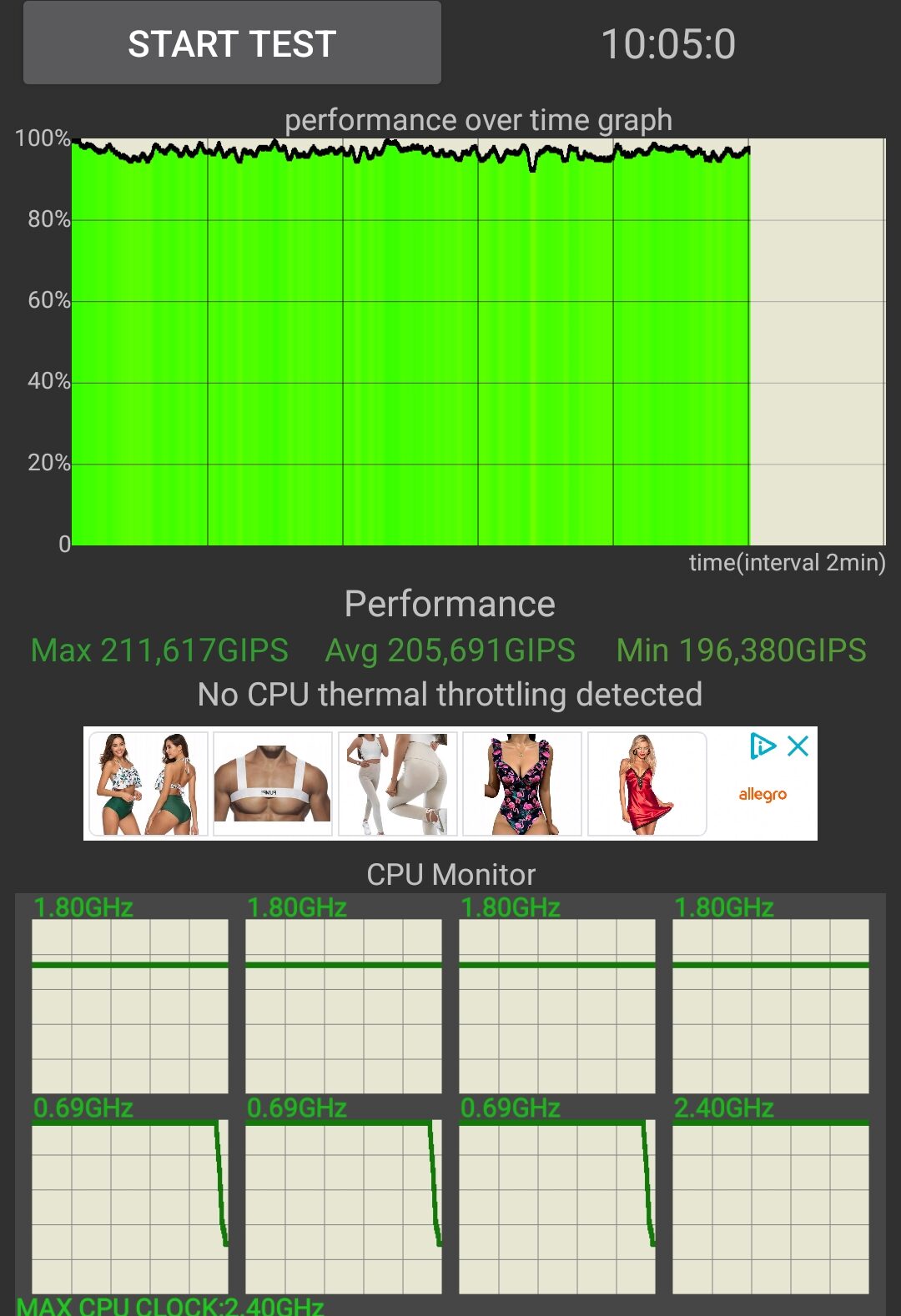Open the beige leggings ad product
This screenshot has height=1316, width=901.
(397, 784)
